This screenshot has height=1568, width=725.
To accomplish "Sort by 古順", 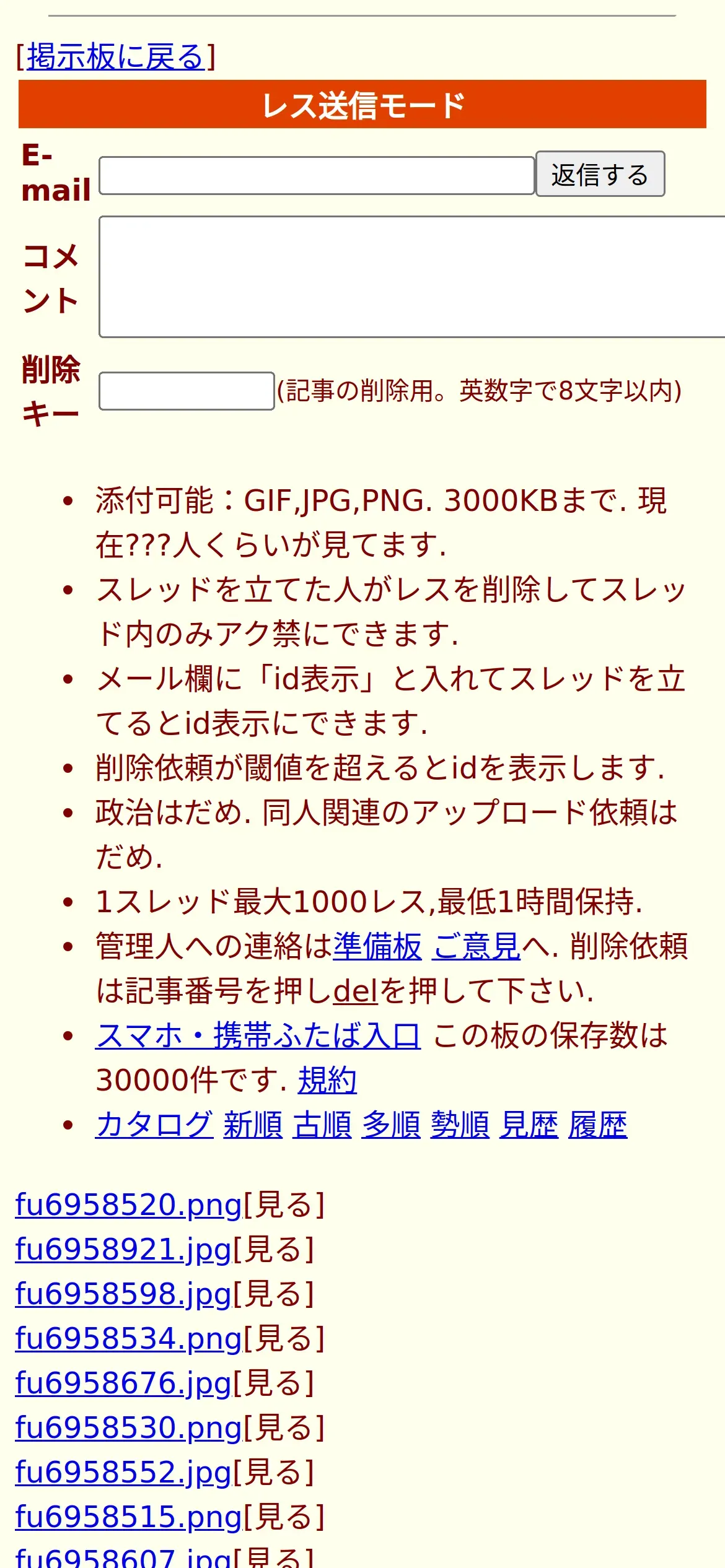I will pos(322,1125).
